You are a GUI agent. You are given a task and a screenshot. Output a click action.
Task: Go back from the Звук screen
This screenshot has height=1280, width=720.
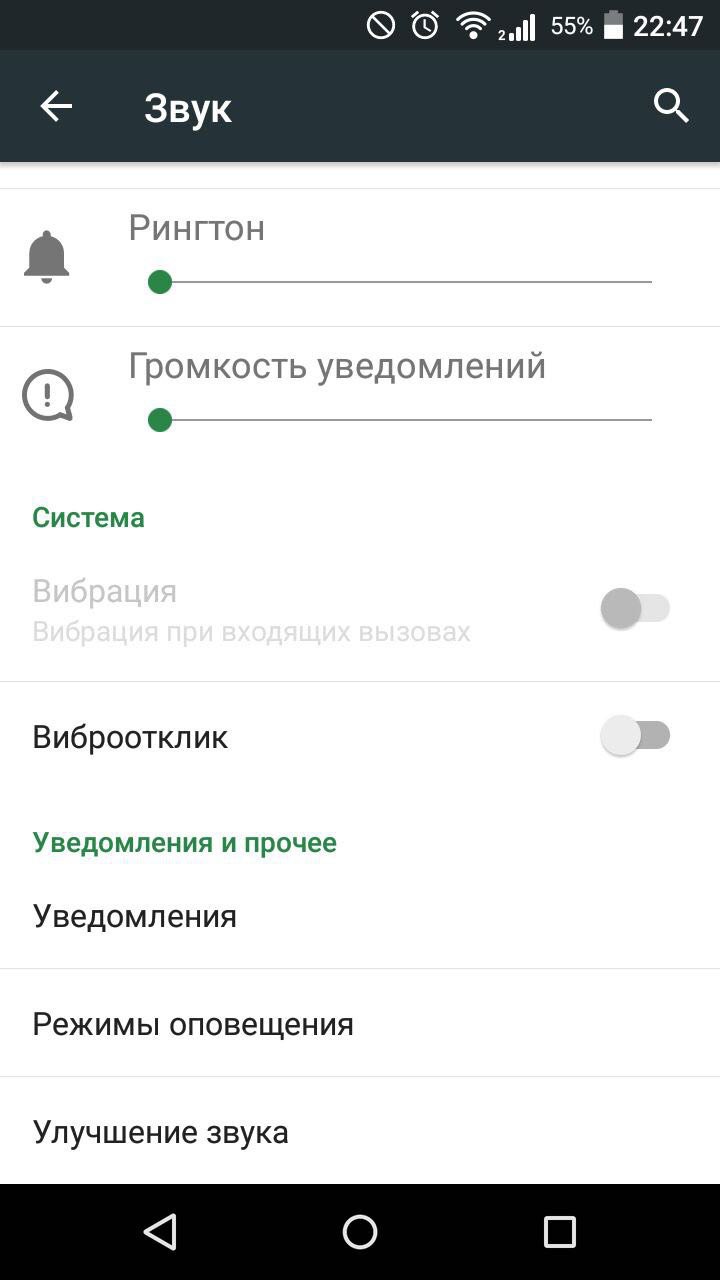pyautogui.click(x=56, y=106)
